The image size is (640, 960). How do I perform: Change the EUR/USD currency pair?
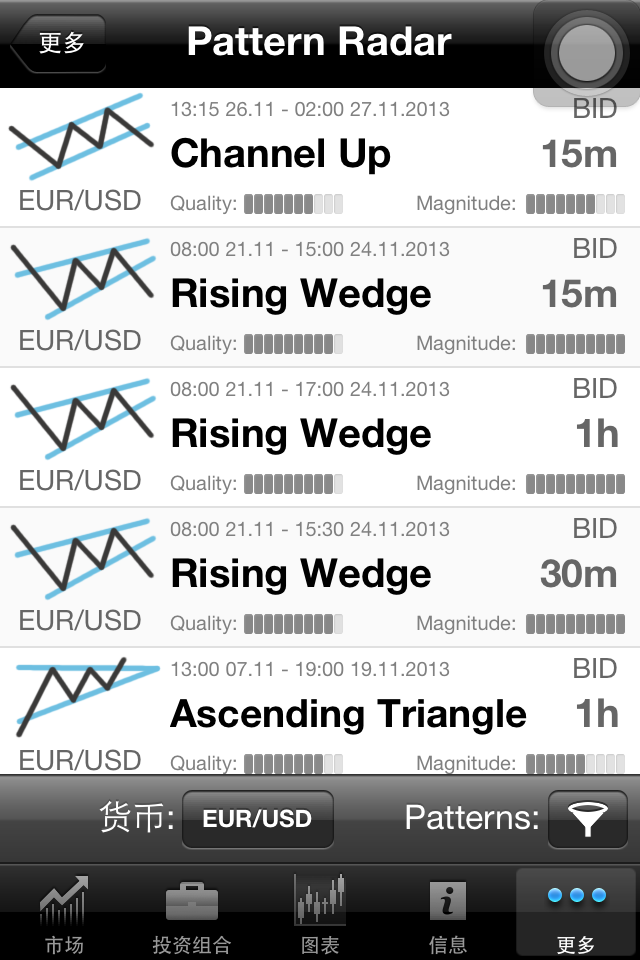(257, 819)
